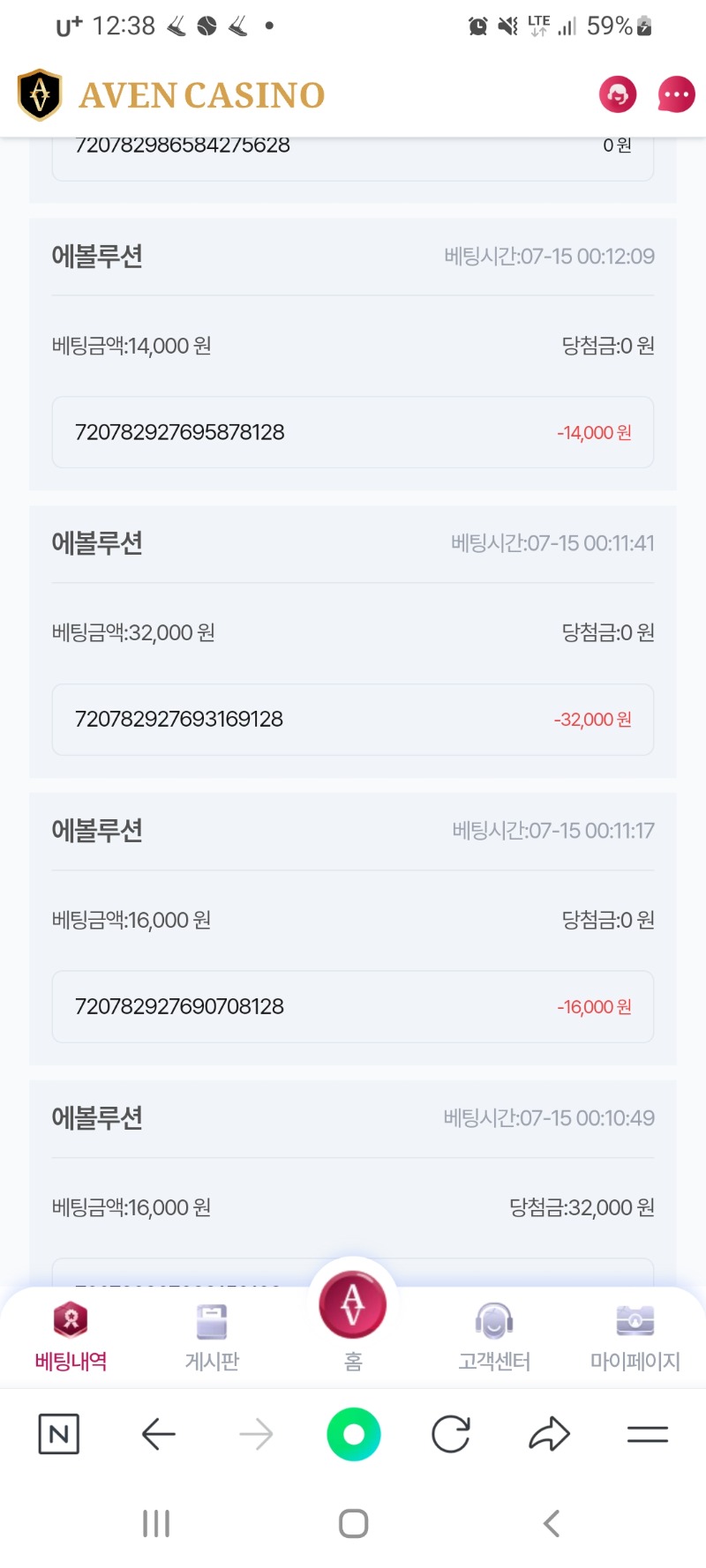Open the browser hamburger menu

[x=647, y=1435]
